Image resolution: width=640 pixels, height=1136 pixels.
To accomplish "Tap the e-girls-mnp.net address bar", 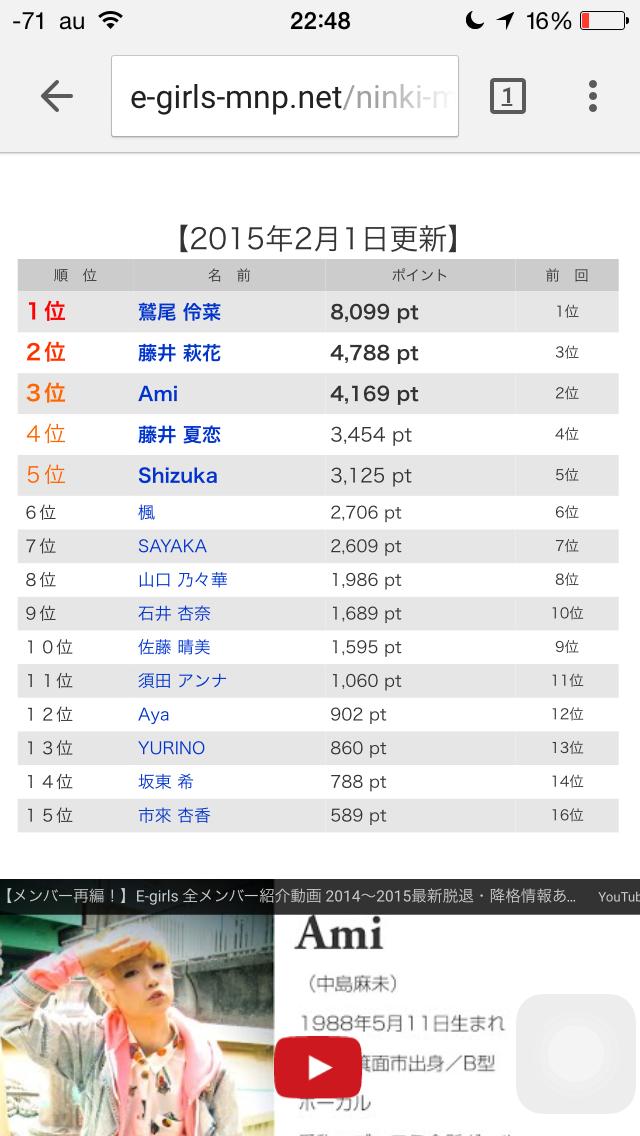I will pos(285,96).
